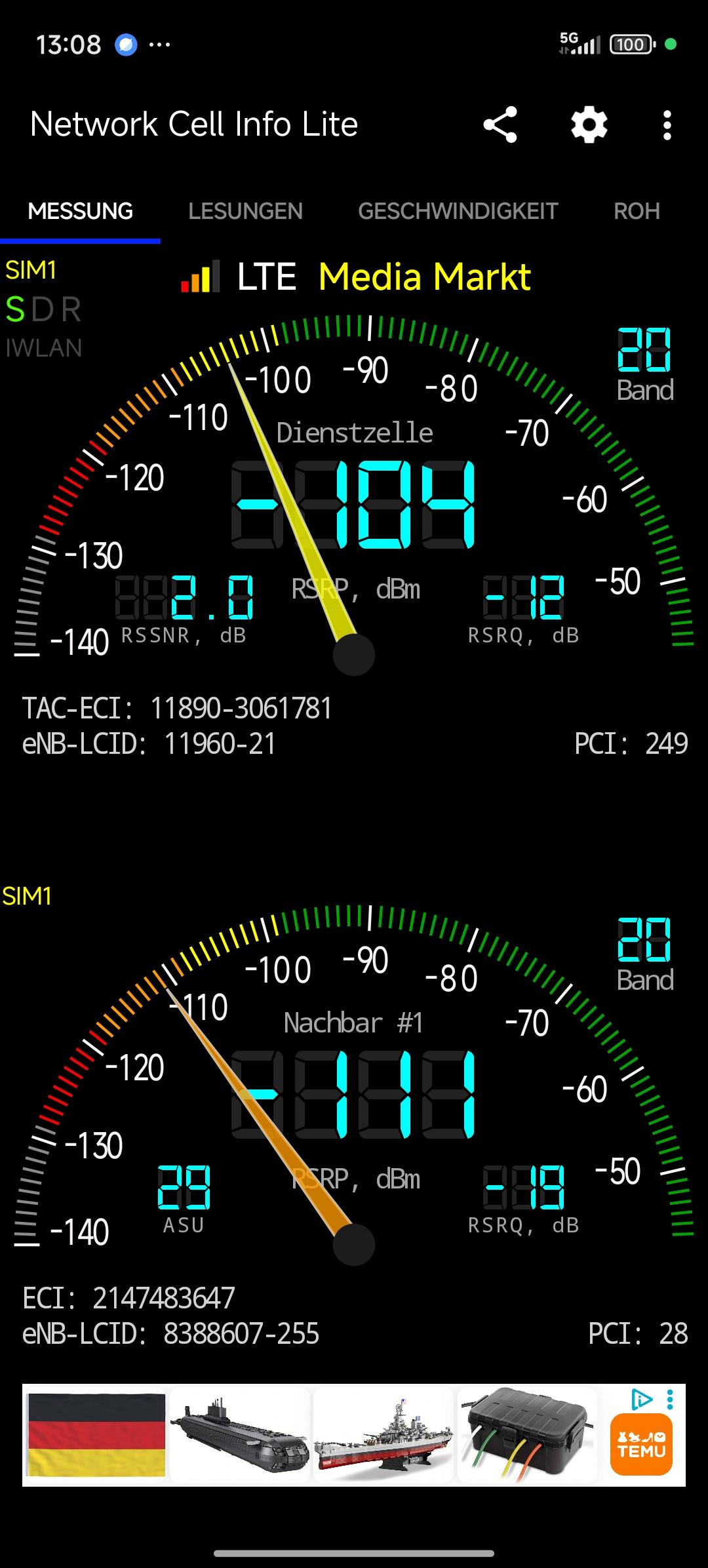Open the battleship model ad item
This screenshot has width=708, height=1568.
point(383,1434)
